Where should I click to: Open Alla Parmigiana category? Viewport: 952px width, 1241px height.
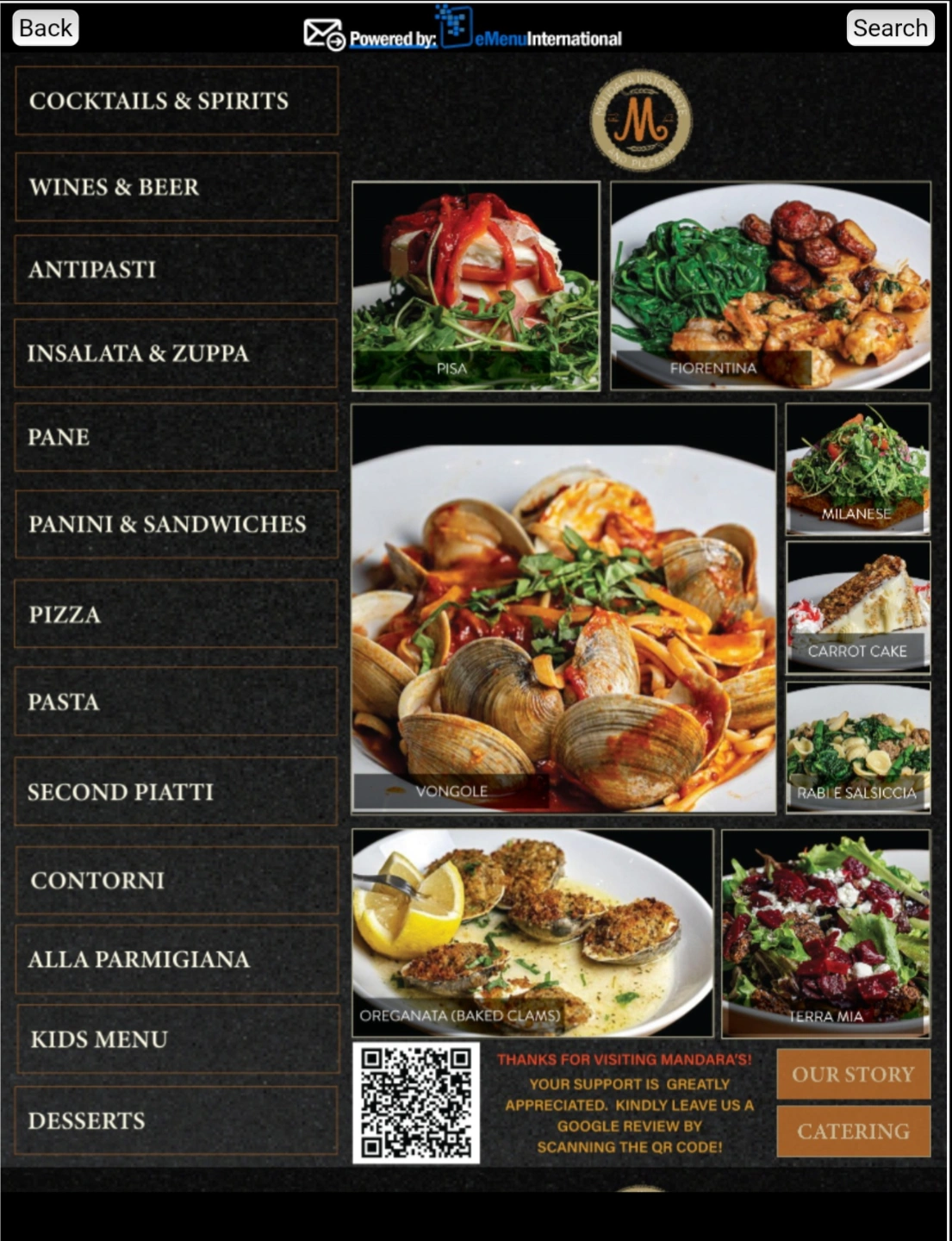[177, 959]
